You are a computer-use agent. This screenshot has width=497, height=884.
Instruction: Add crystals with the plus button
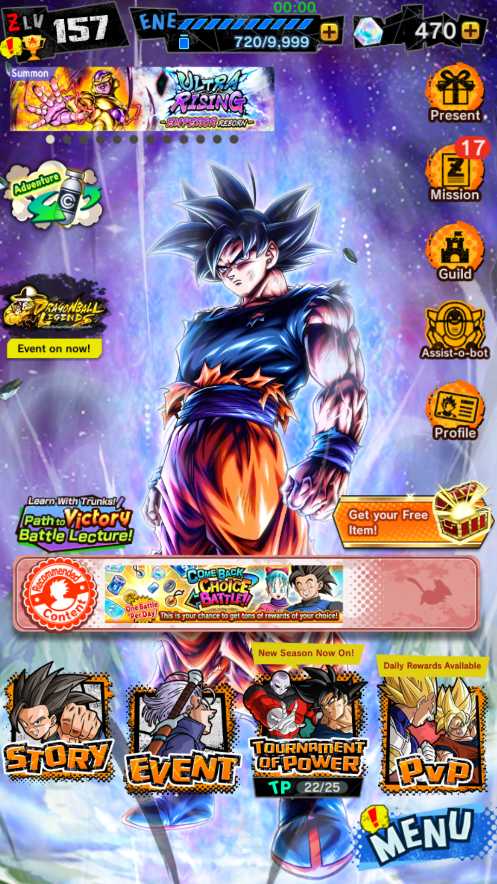pyautogui.click(x=470, y=31)
